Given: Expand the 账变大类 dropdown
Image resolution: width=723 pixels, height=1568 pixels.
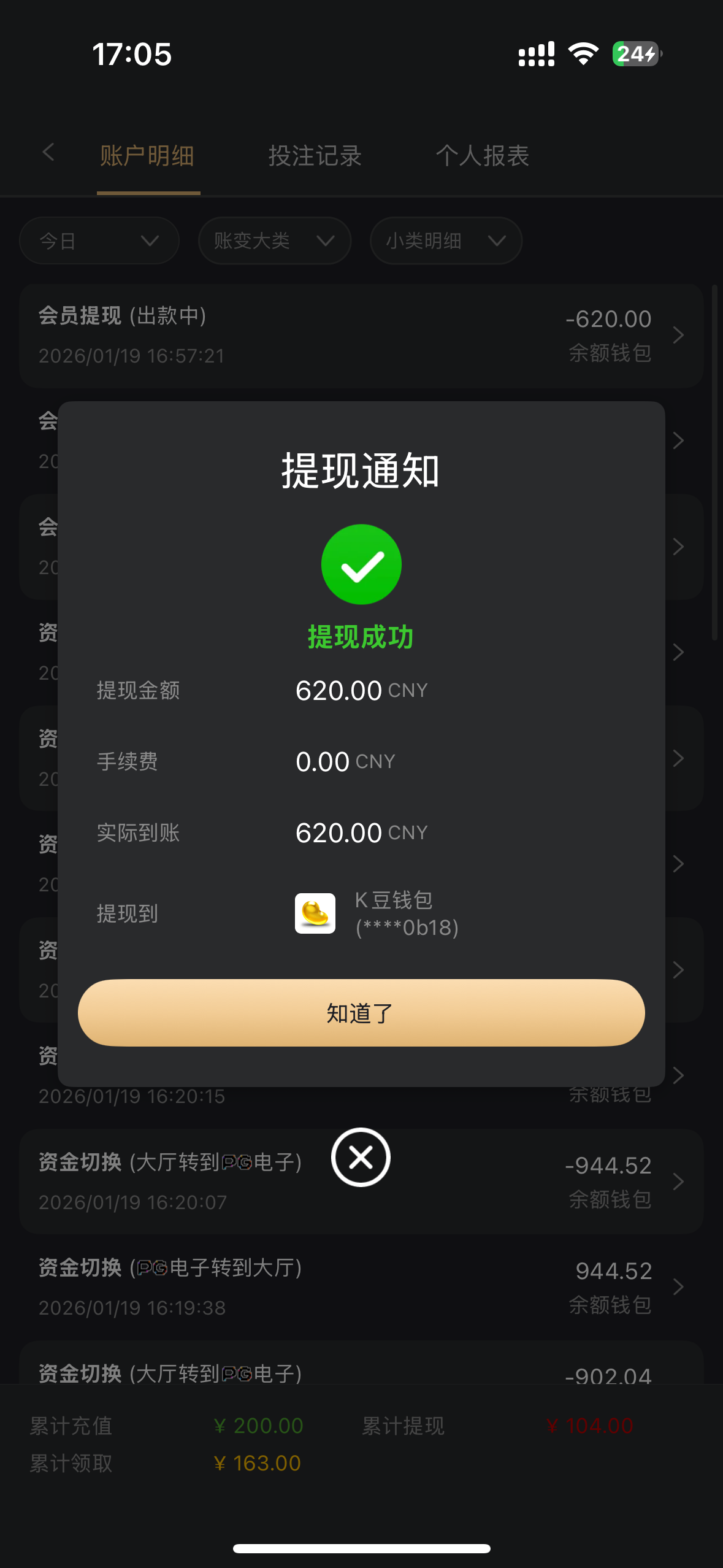Looking at the screenshot, I should pyautogui.click(x=274, y=240).
